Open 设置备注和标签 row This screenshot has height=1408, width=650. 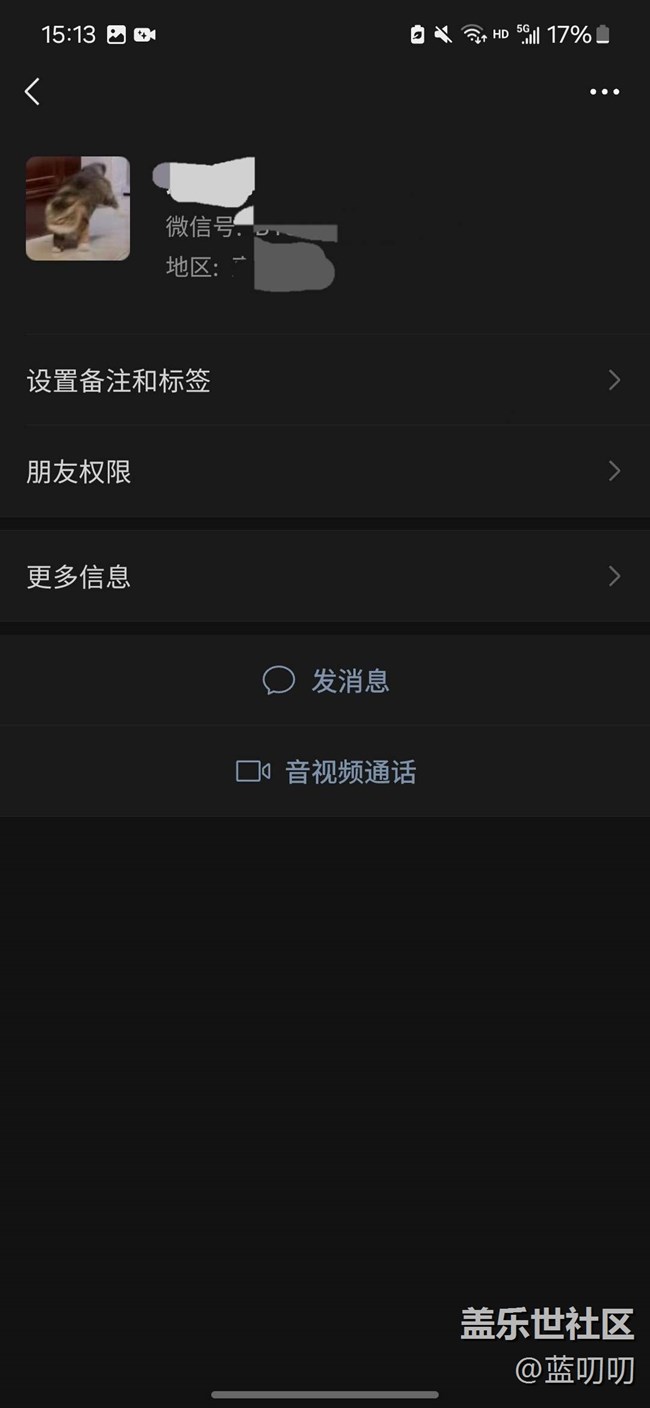[x=324, y=381]
